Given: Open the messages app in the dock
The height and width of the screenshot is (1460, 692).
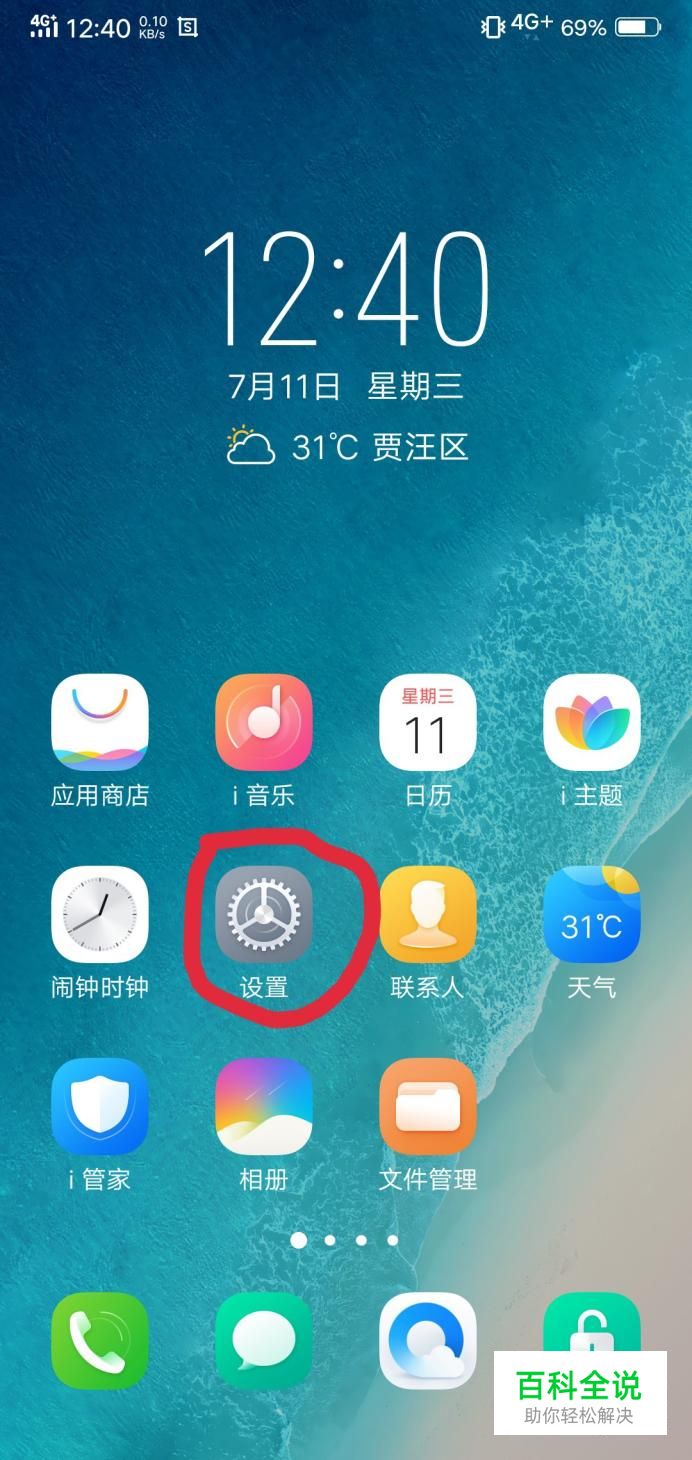Looking at the screenshot, I should [x=264, y=1340].
